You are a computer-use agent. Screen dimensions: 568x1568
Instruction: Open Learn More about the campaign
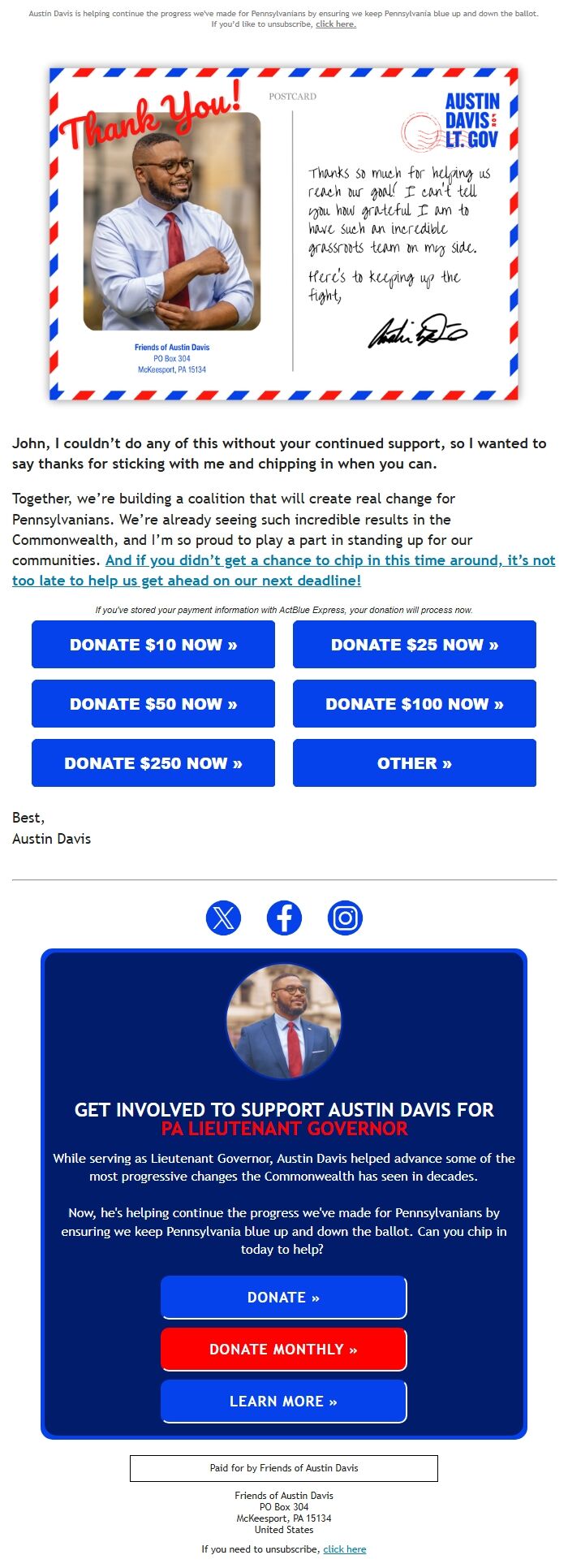[283, 1402]
